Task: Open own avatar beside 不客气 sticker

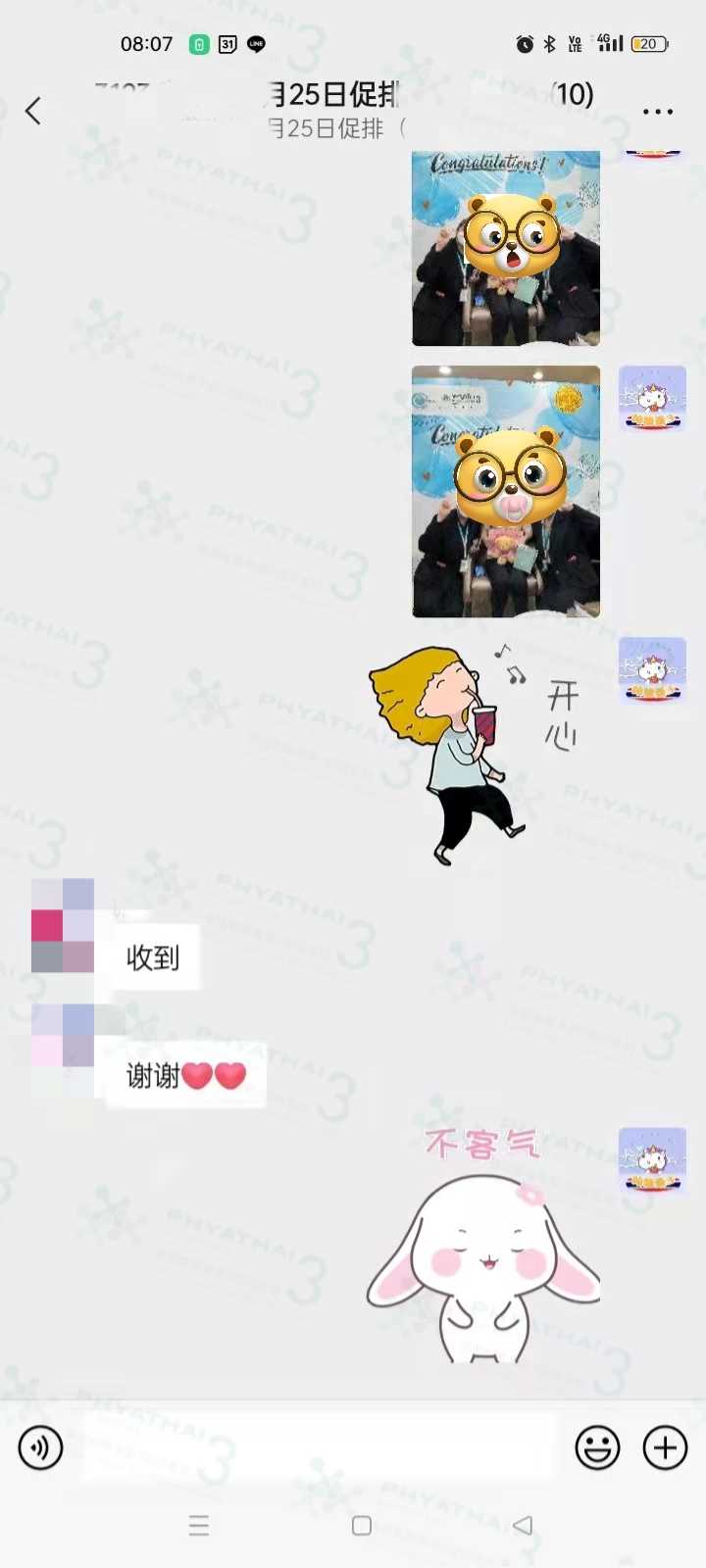Action: click(x=652, y=1159)
